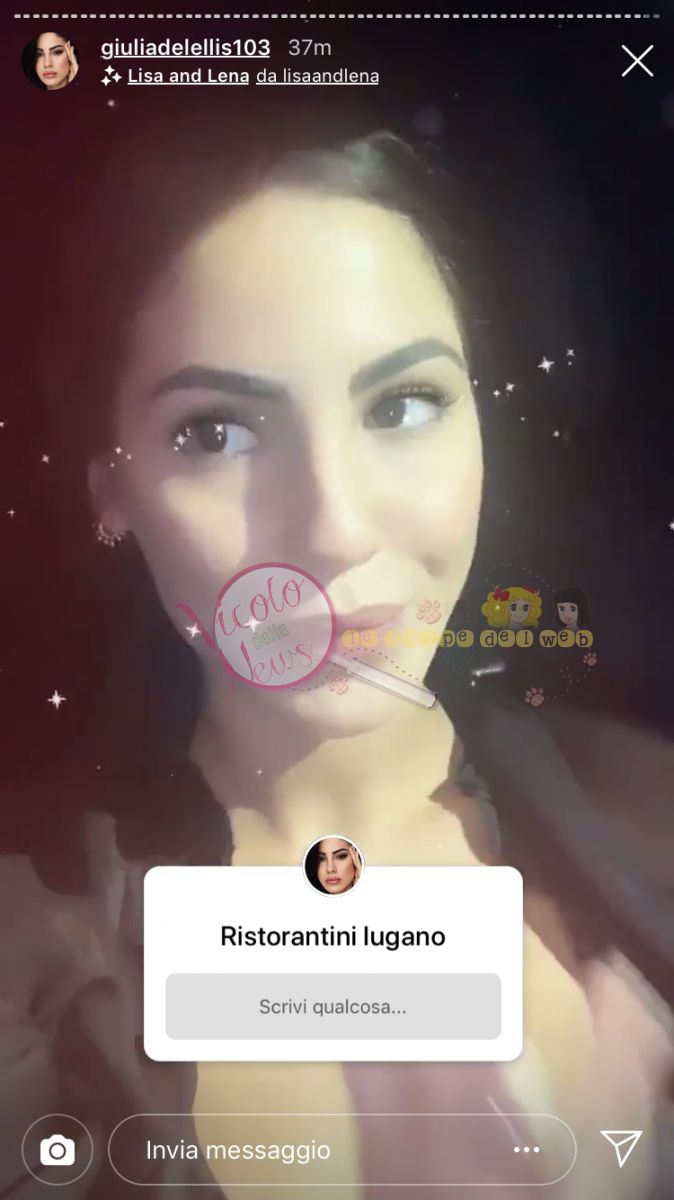674x1200 pixels.
Task: Open giuliadelellis103's profile from the username
Action: tap(185, 47)
